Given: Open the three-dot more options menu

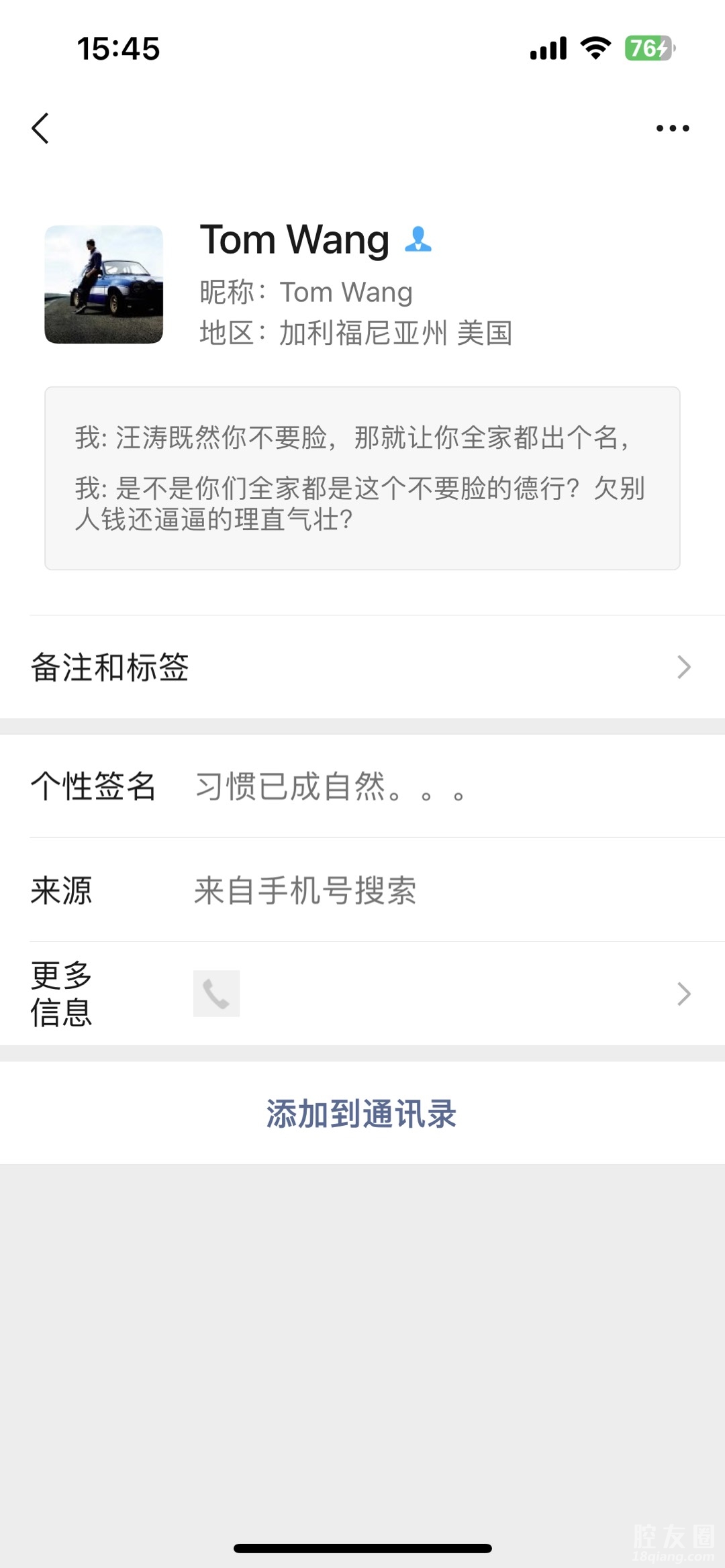Looking at the screenshot, I should click(672, 128).
